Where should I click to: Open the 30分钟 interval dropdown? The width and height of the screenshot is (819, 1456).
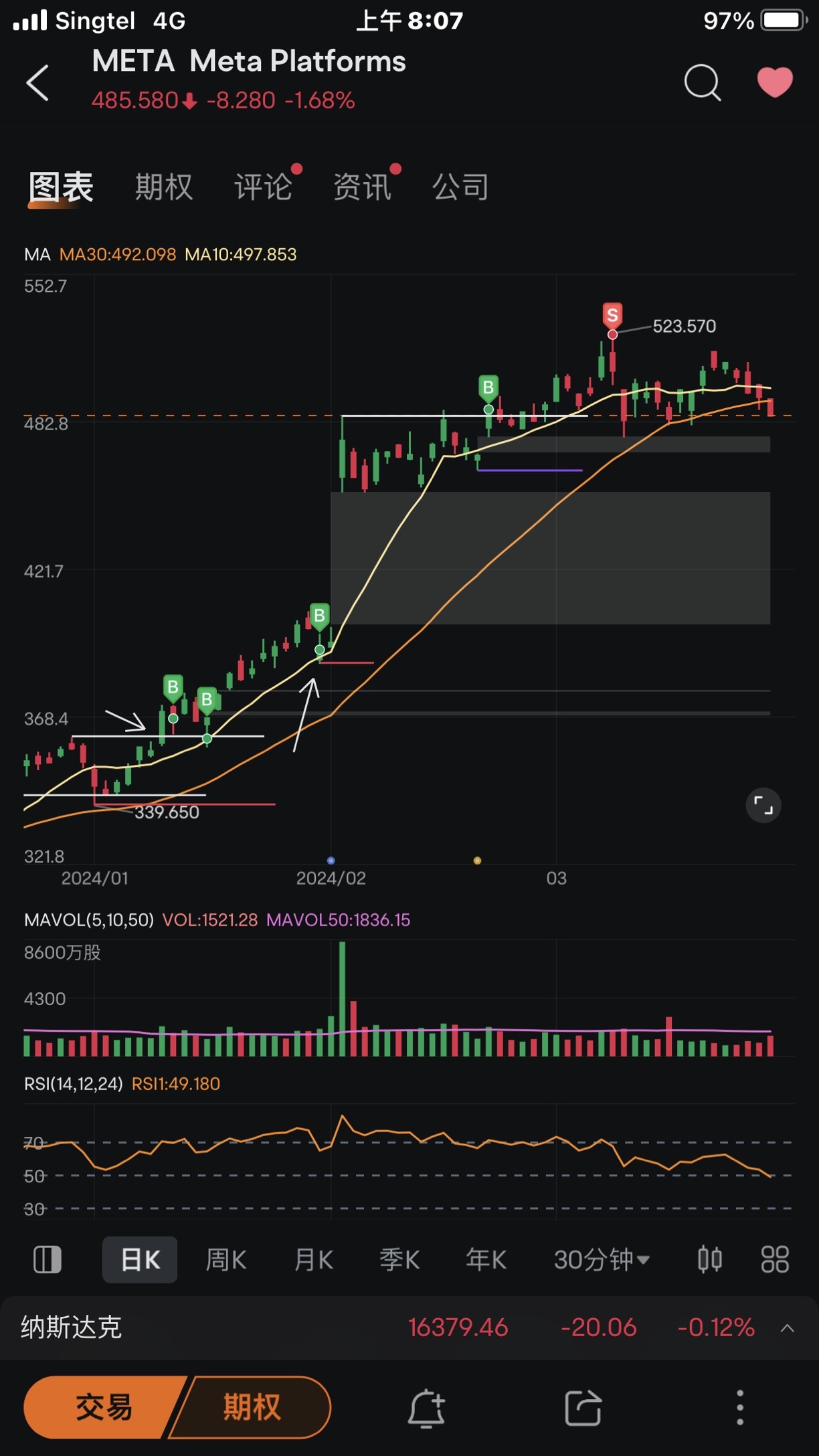602,1259
